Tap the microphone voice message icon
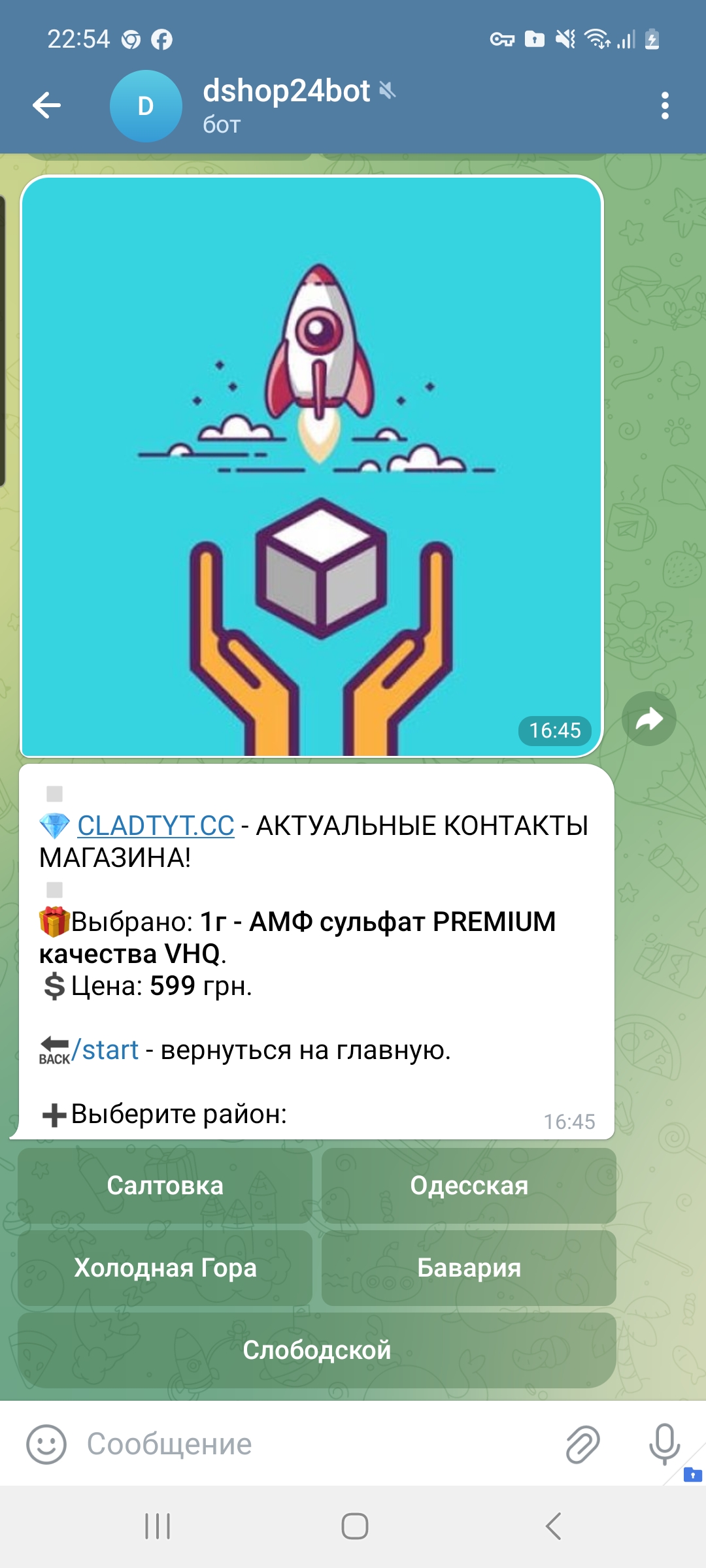706x1568 pixels. 665,1444
